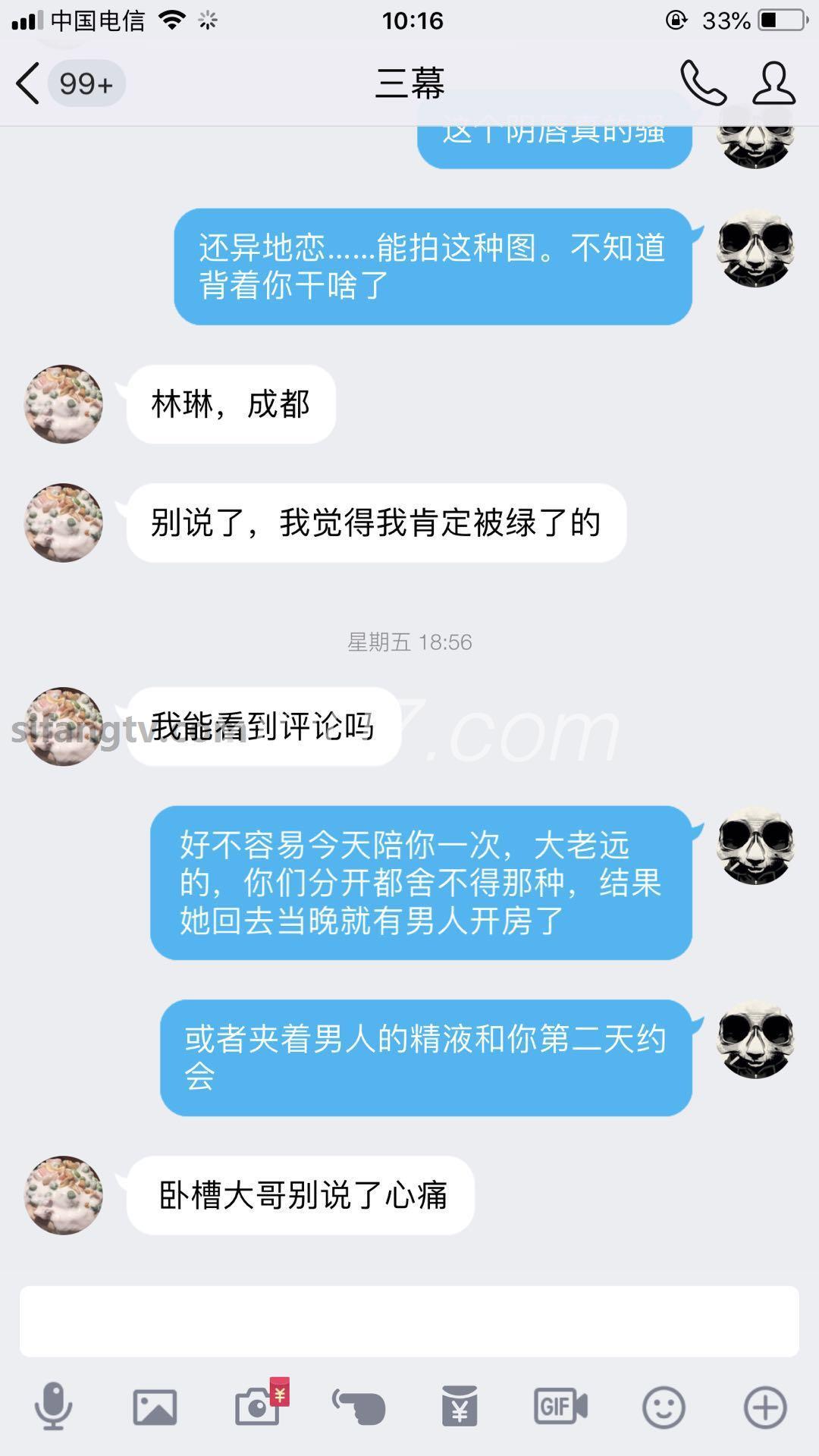Record a voice message with the microphone

(x=53, y=1407)
